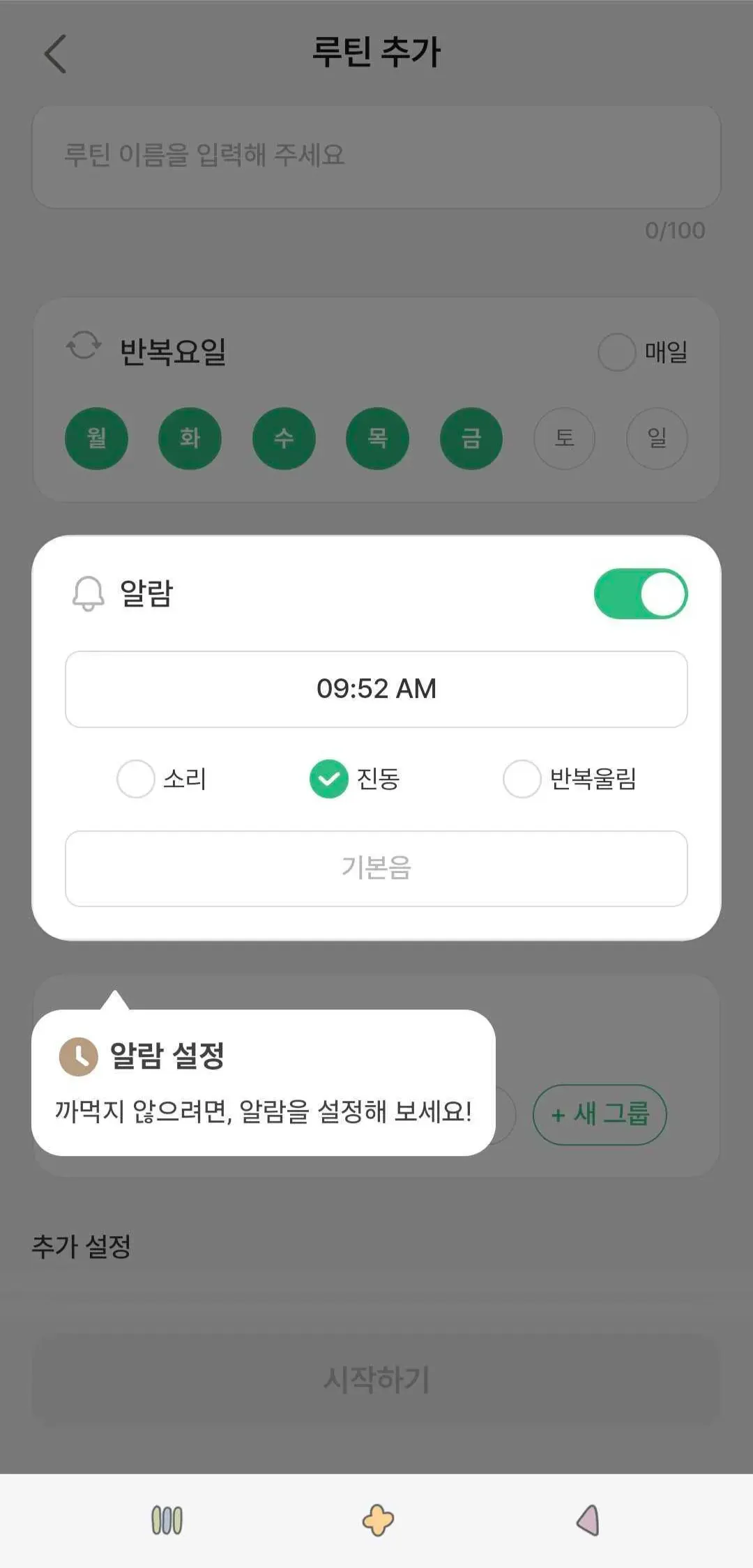The image size is (753, 1568).
Task: Go back from 루틴 추가 screen
Action: pyautogui.click(x=55, y=54)
